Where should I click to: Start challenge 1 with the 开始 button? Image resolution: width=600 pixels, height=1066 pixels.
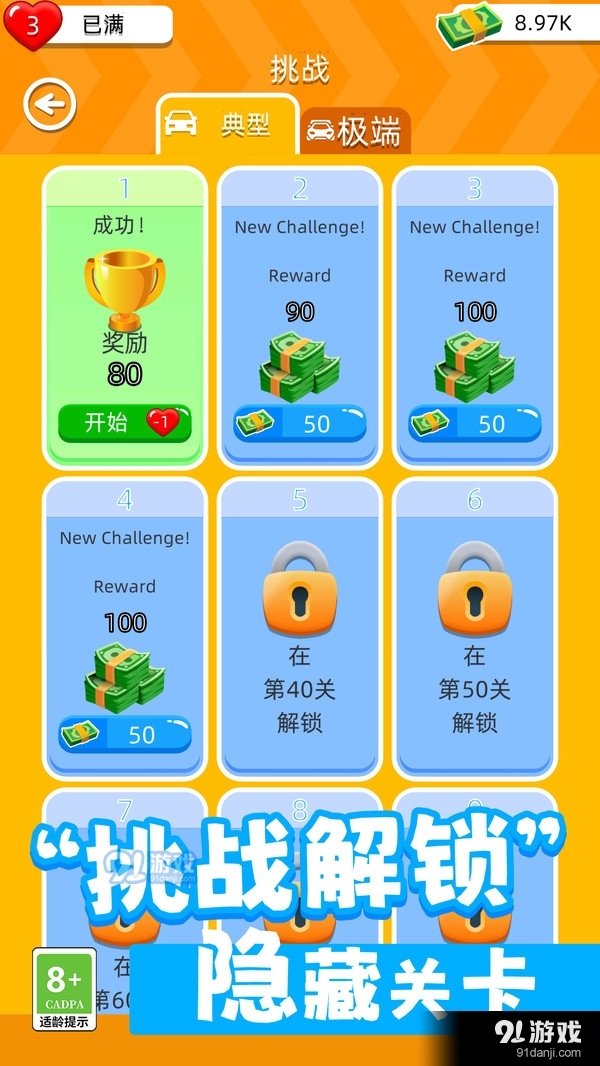[124, 422]
